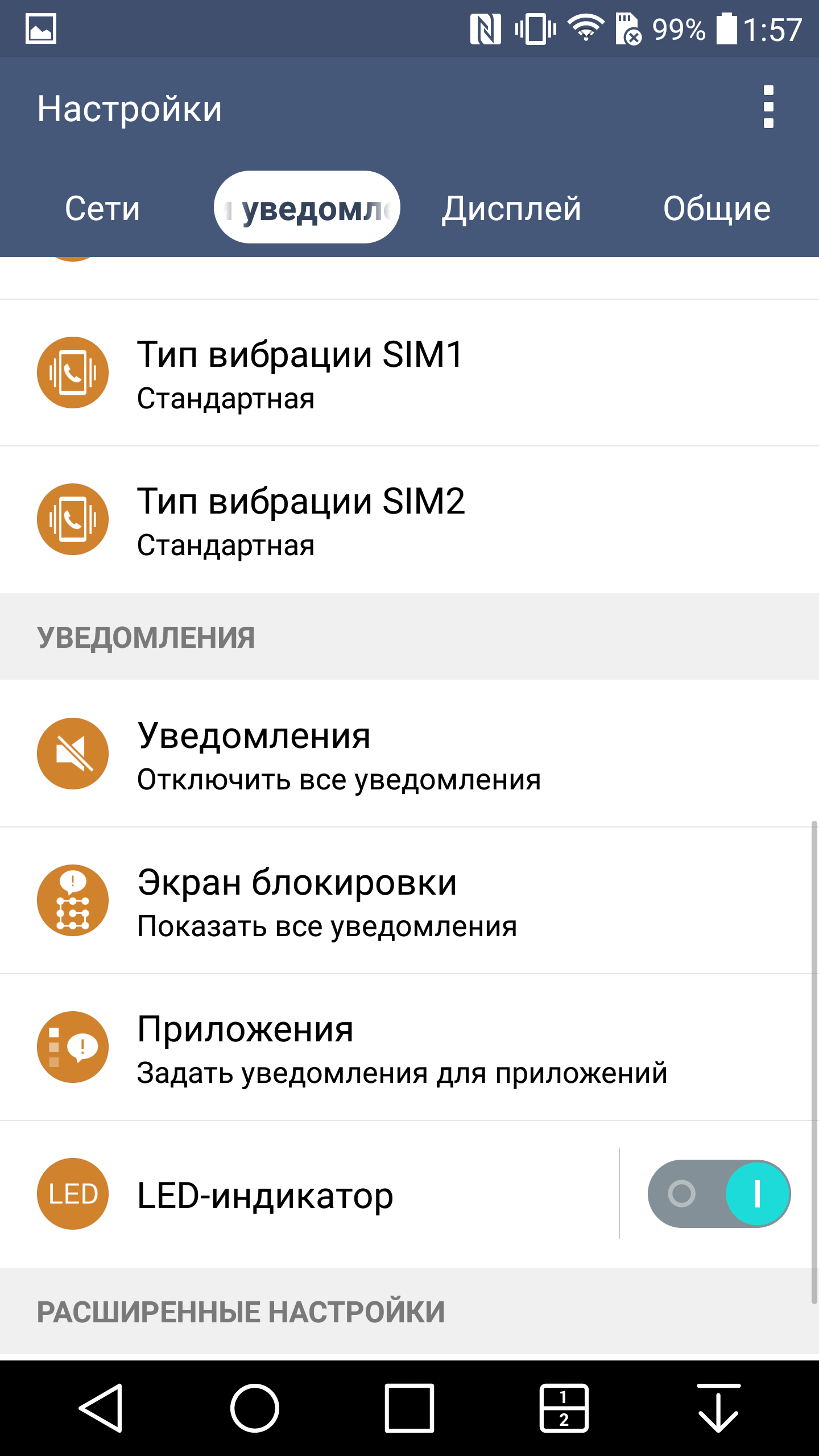This screenshot has height=1456, width=819.
Task: Open the overflow menu in Настройки
Action: [768, 107]
